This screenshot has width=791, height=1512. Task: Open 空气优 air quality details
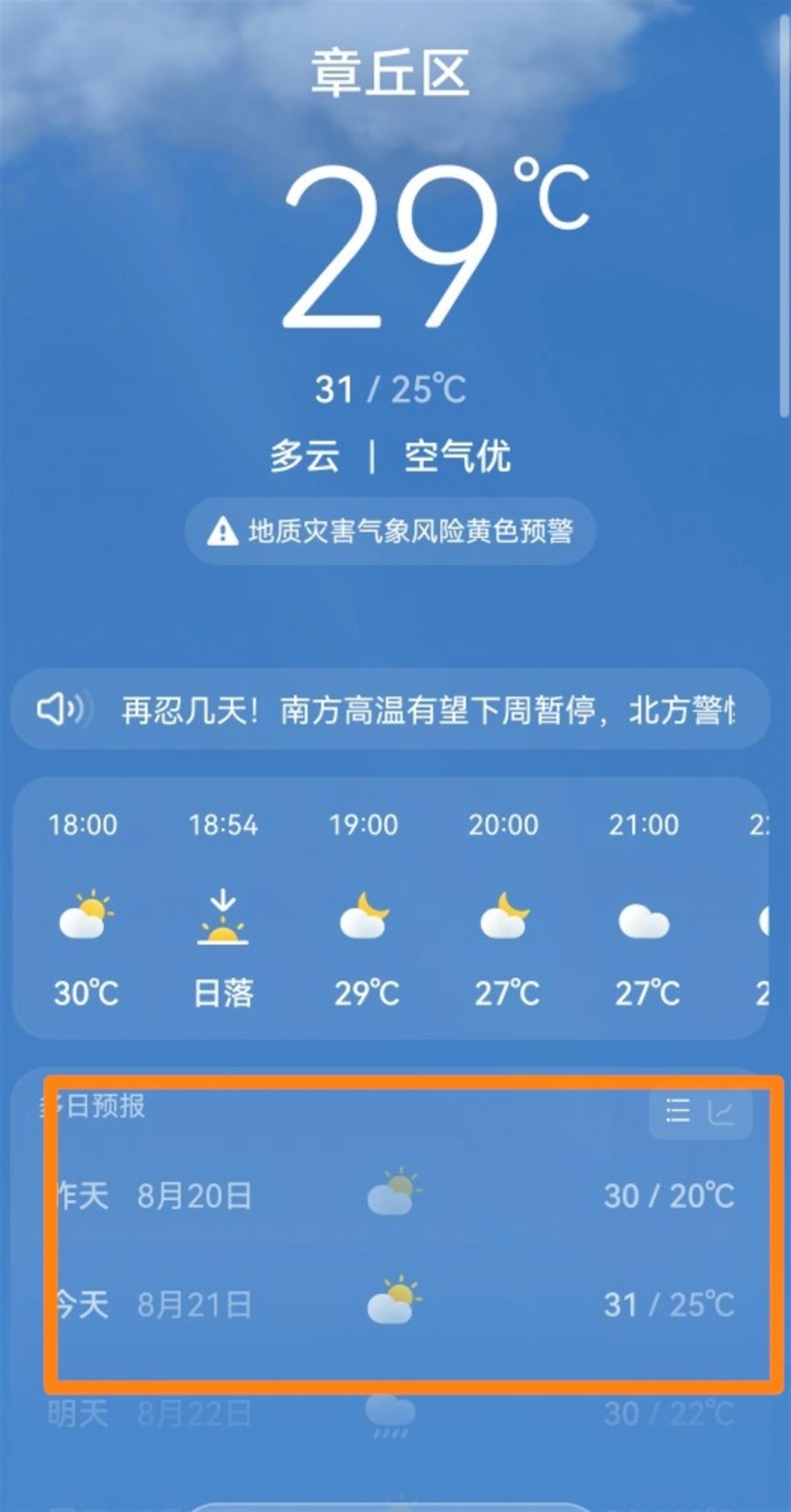457,456
